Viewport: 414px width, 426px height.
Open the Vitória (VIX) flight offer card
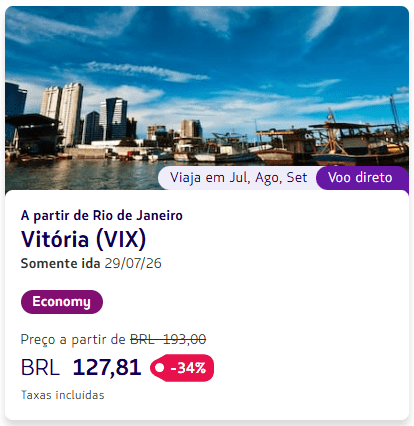tap(207, 213)
